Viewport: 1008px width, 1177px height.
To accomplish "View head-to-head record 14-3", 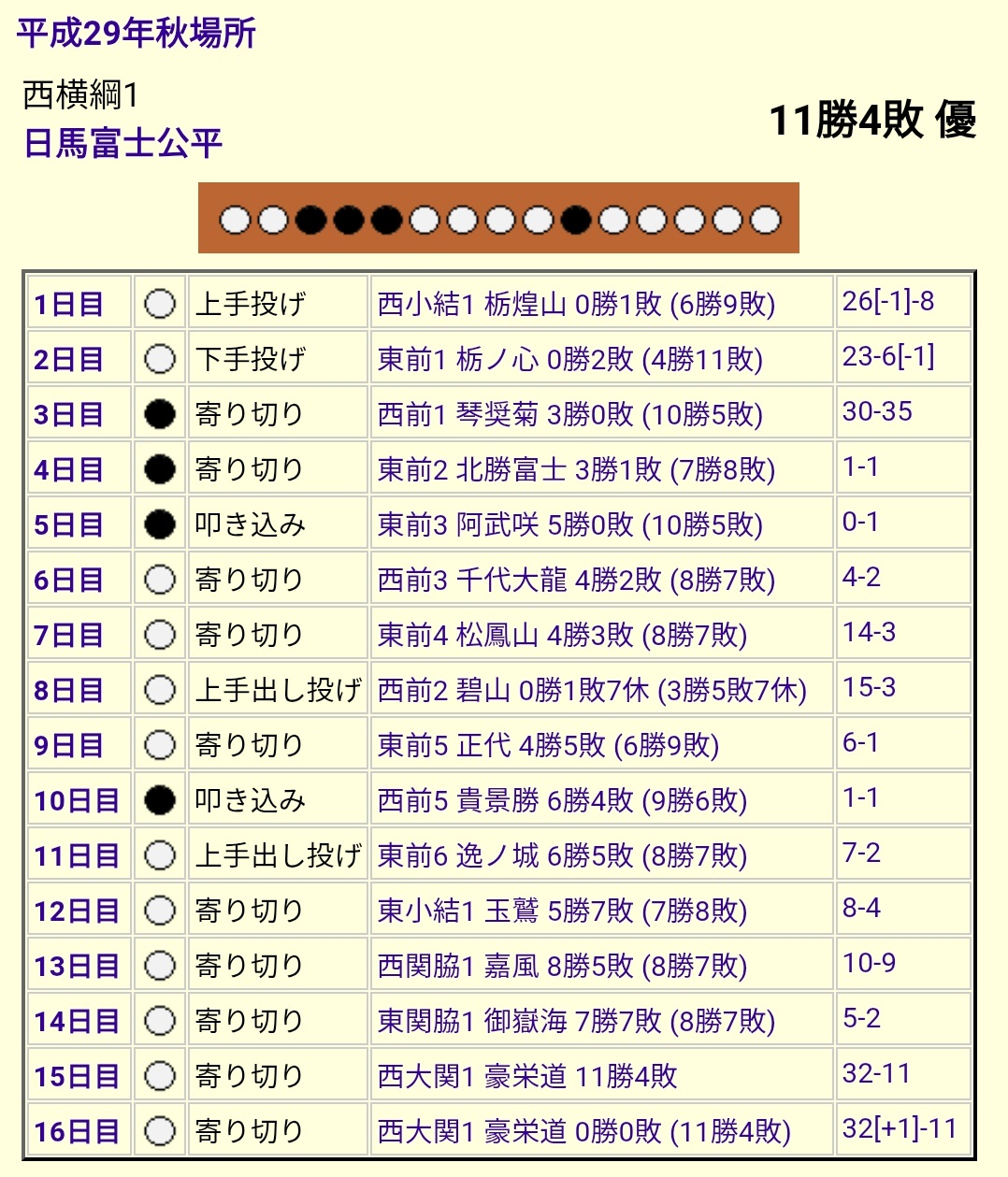I will (870, 632).
